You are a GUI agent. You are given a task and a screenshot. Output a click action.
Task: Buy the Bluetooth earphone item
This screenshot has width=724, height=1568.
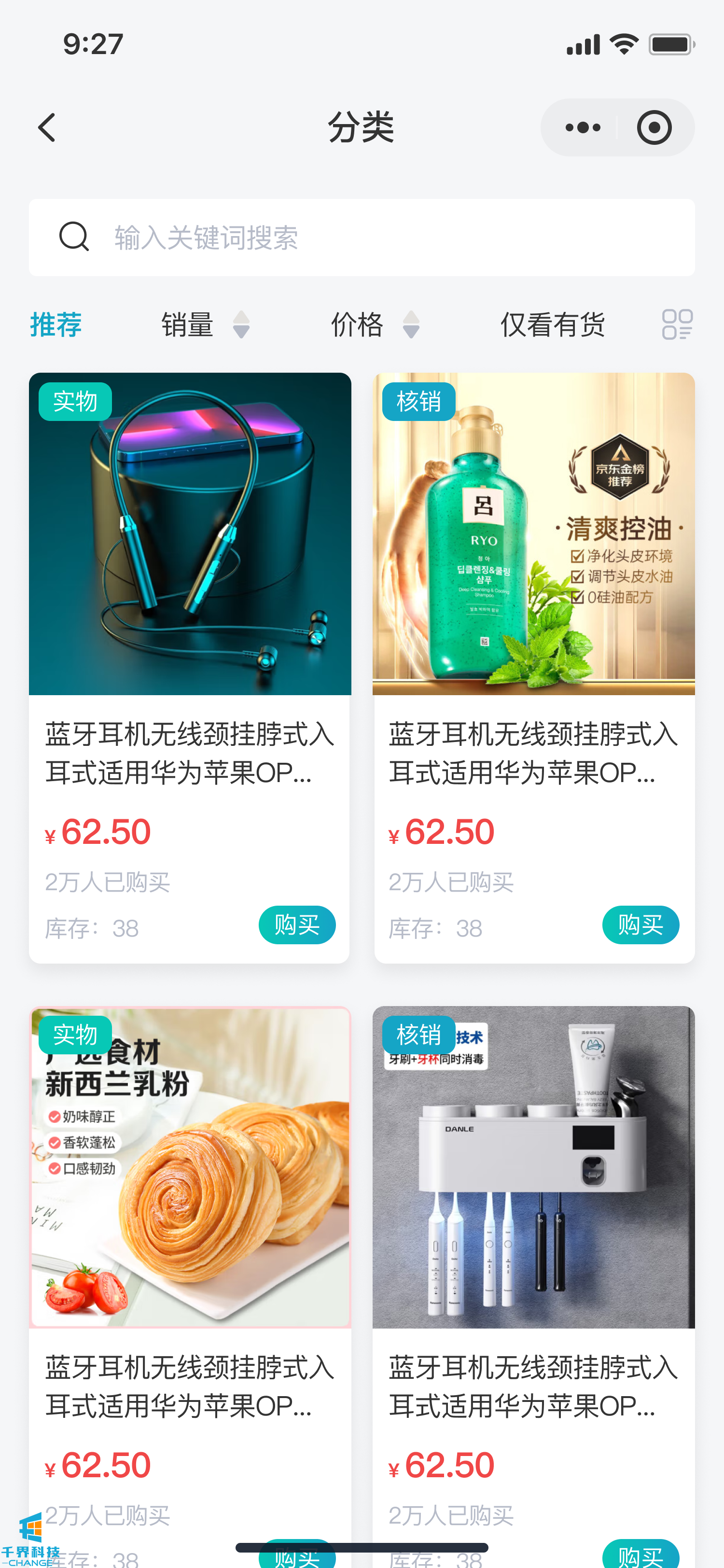tap(297, 924)
